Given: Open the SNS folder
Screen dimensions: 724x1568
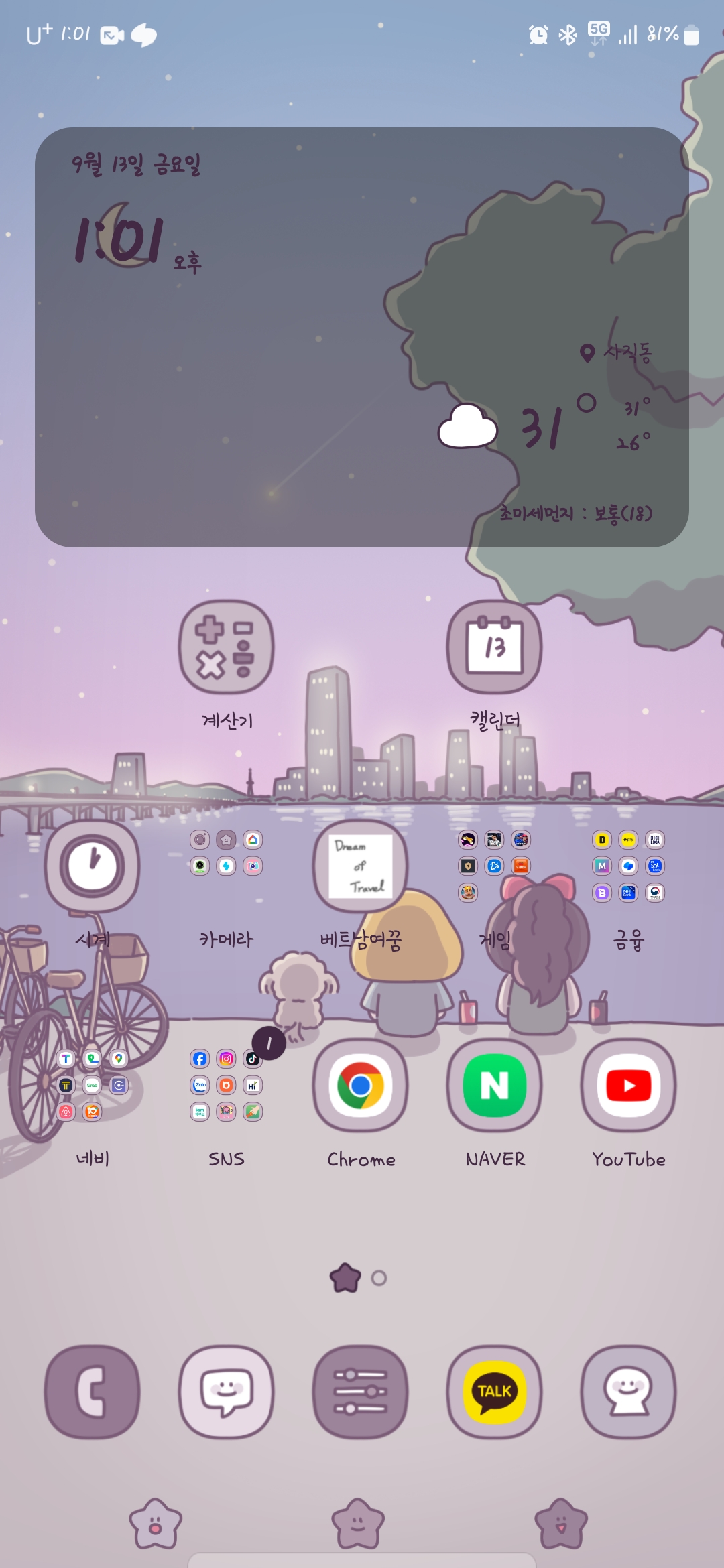Looking at the screenshot, I should [226, 1085].
